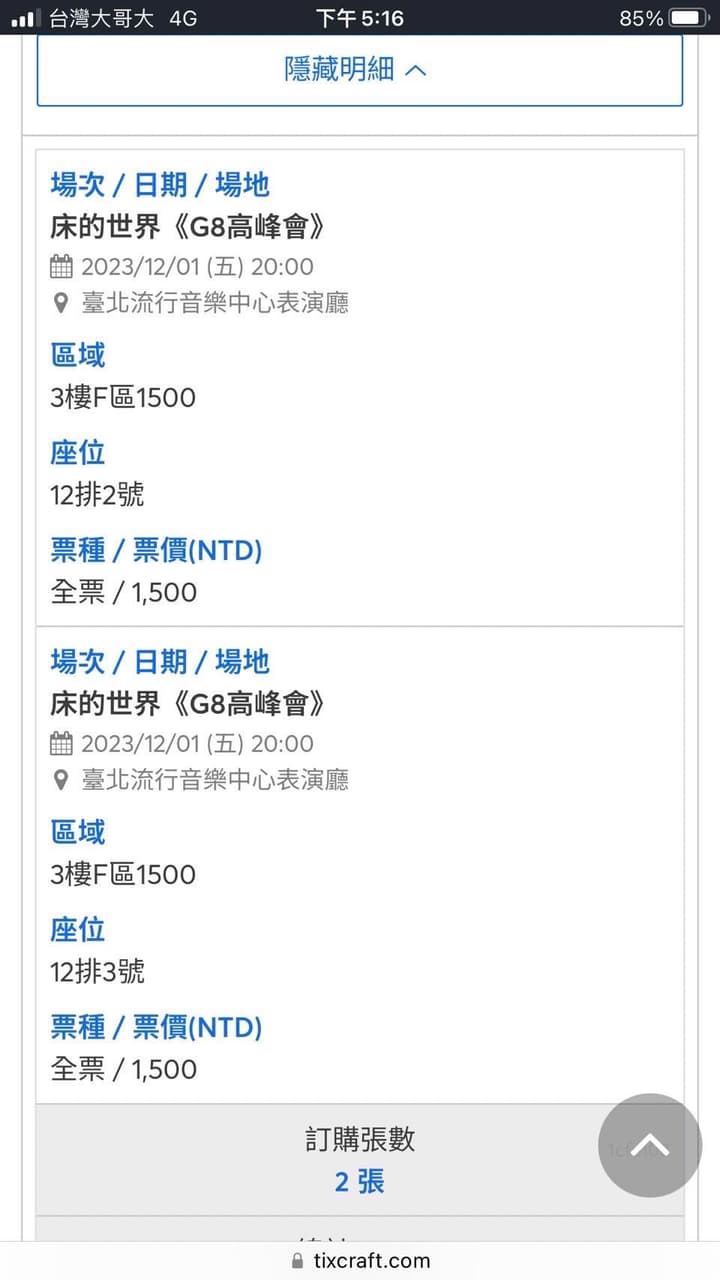The width and height of the screenshot is (720, 1280).
Task: Collapse the details using 隱藏明細
Action: click(x=360, y=69)
